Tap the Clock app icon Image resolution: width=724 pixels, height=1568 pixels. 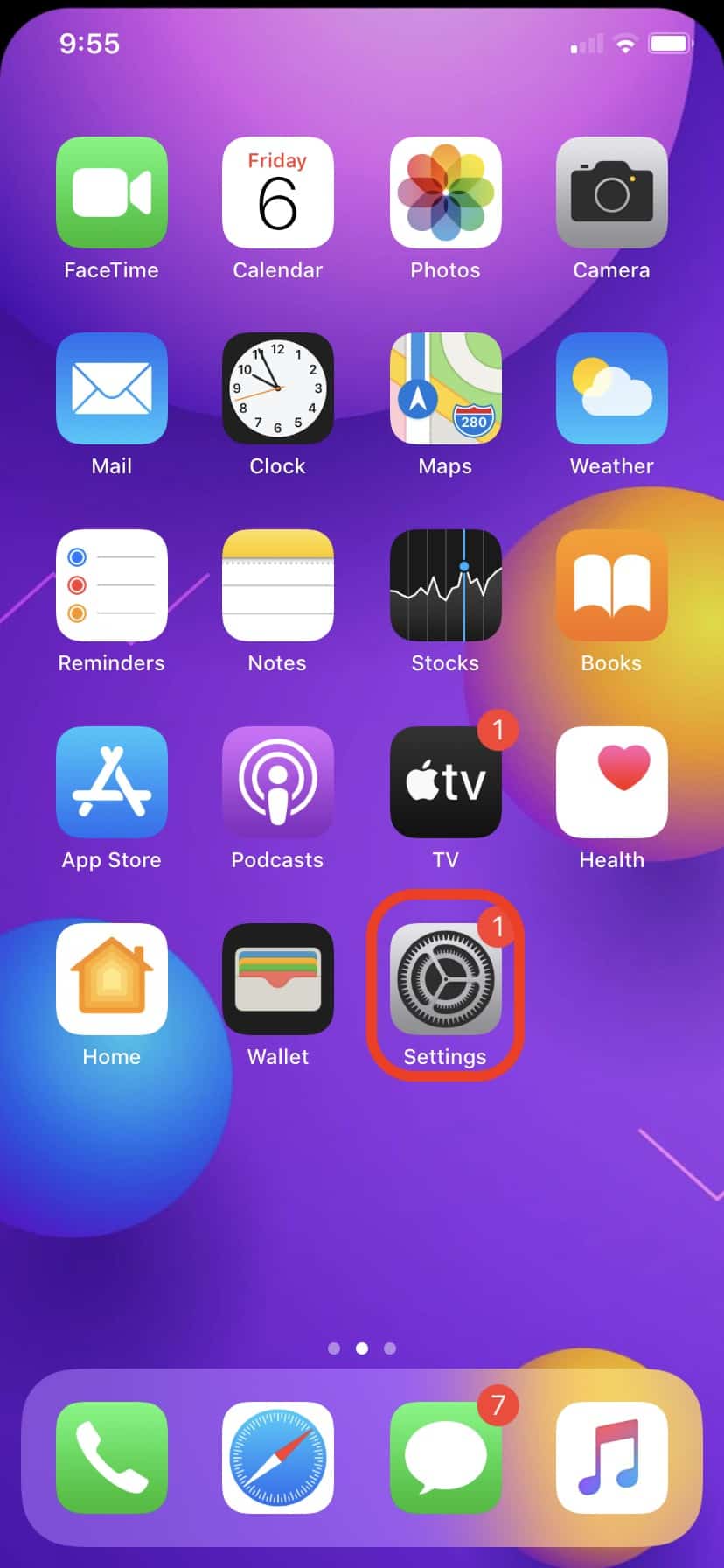[277, 388]
